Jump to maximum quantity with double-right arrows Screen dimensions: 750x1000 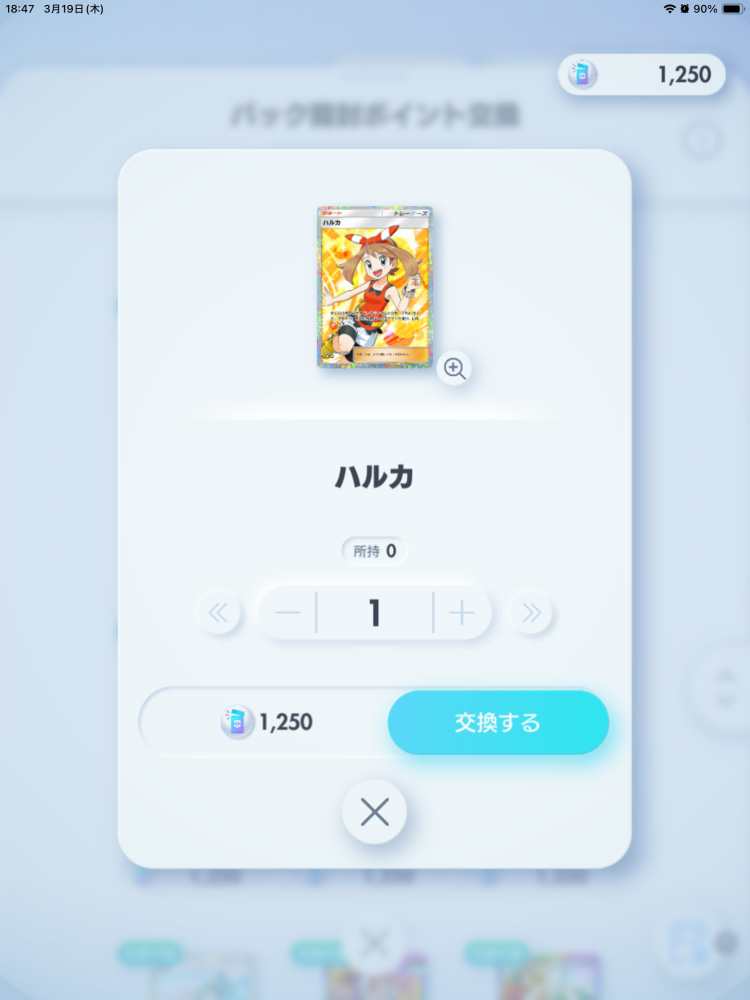[531, 613]
